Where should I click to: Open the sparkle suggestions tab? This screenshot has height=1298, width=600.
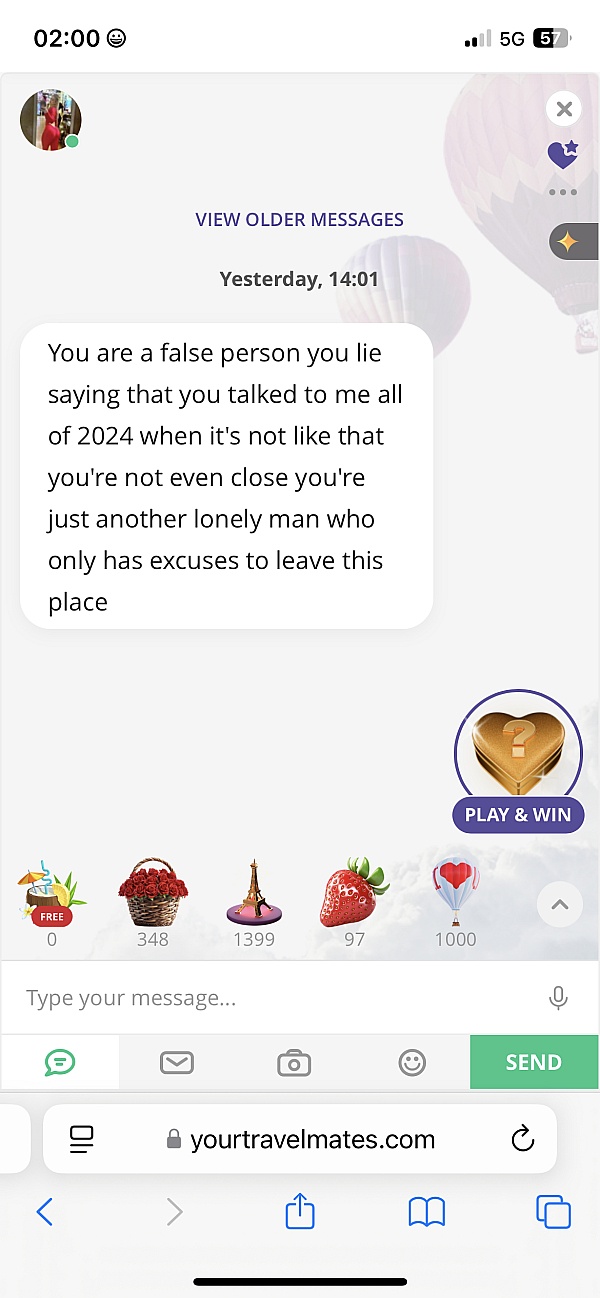click(x=570, y=242)
